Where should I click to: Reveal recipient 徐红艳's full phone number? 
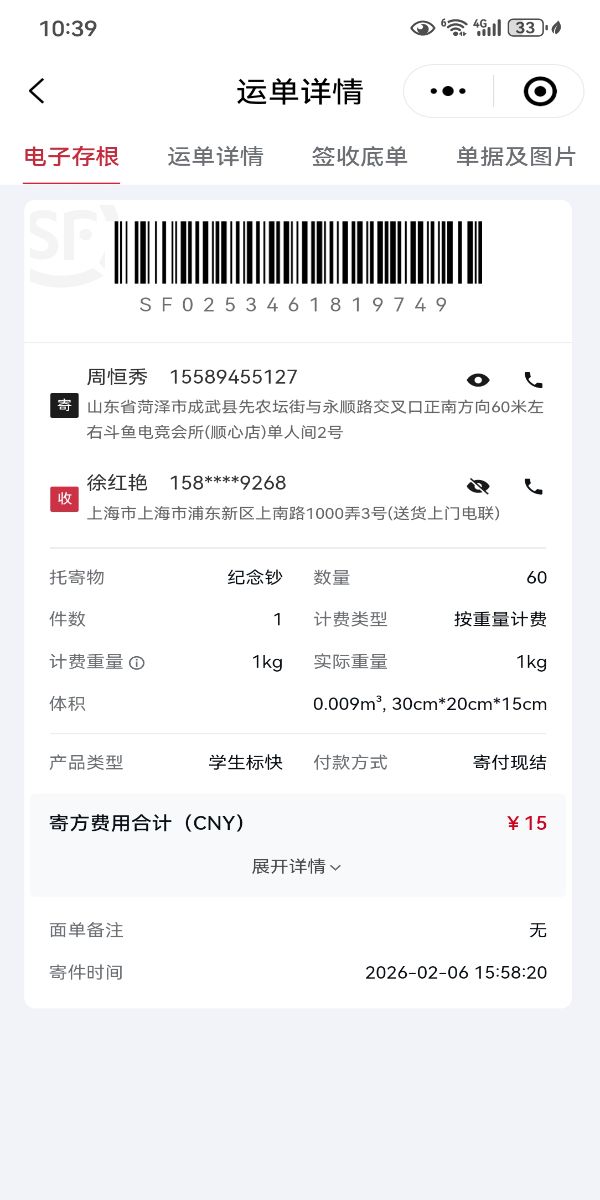pyautogui.click(x=478, y=487)
